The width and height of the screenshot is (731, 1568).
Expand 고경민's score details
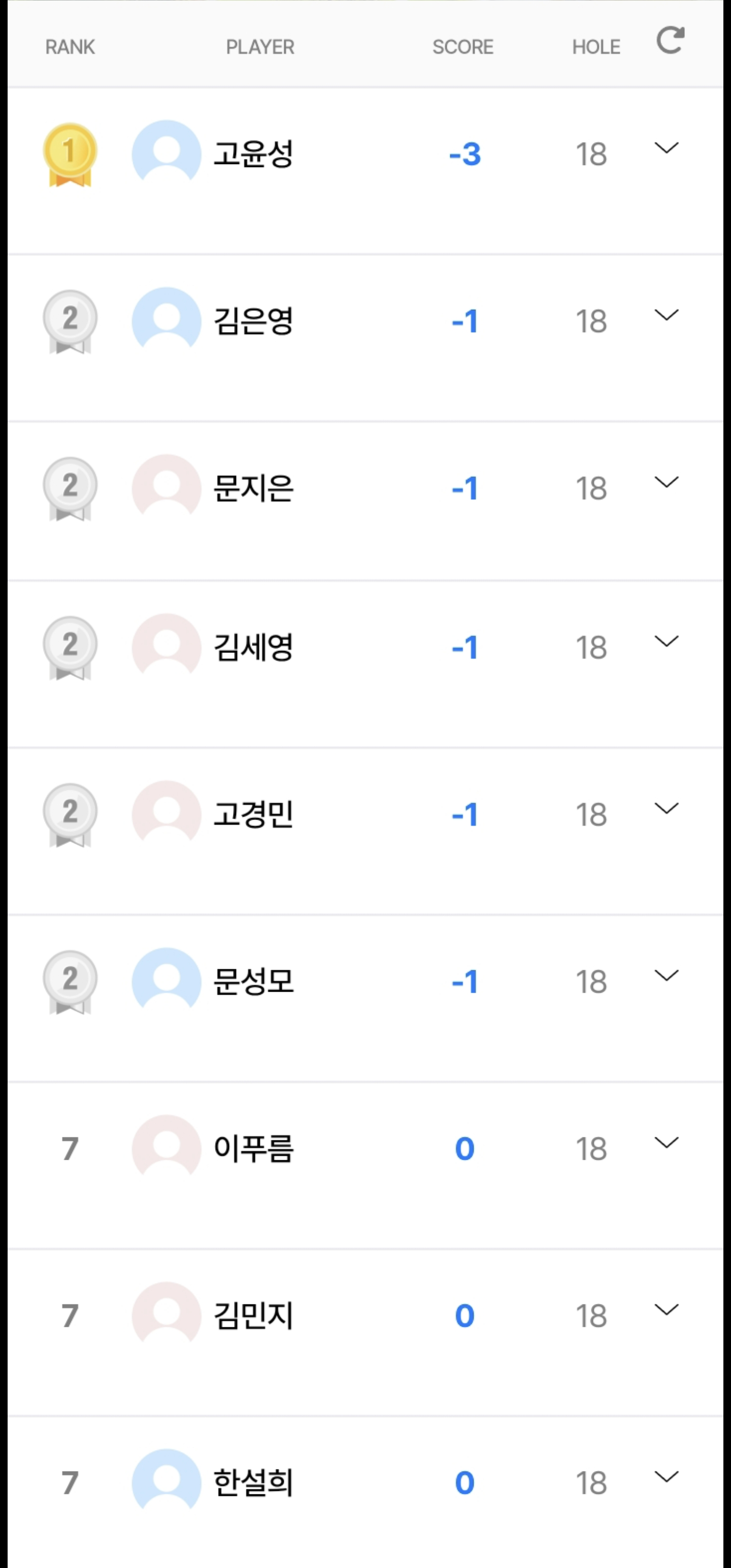[x=667, y=808]
